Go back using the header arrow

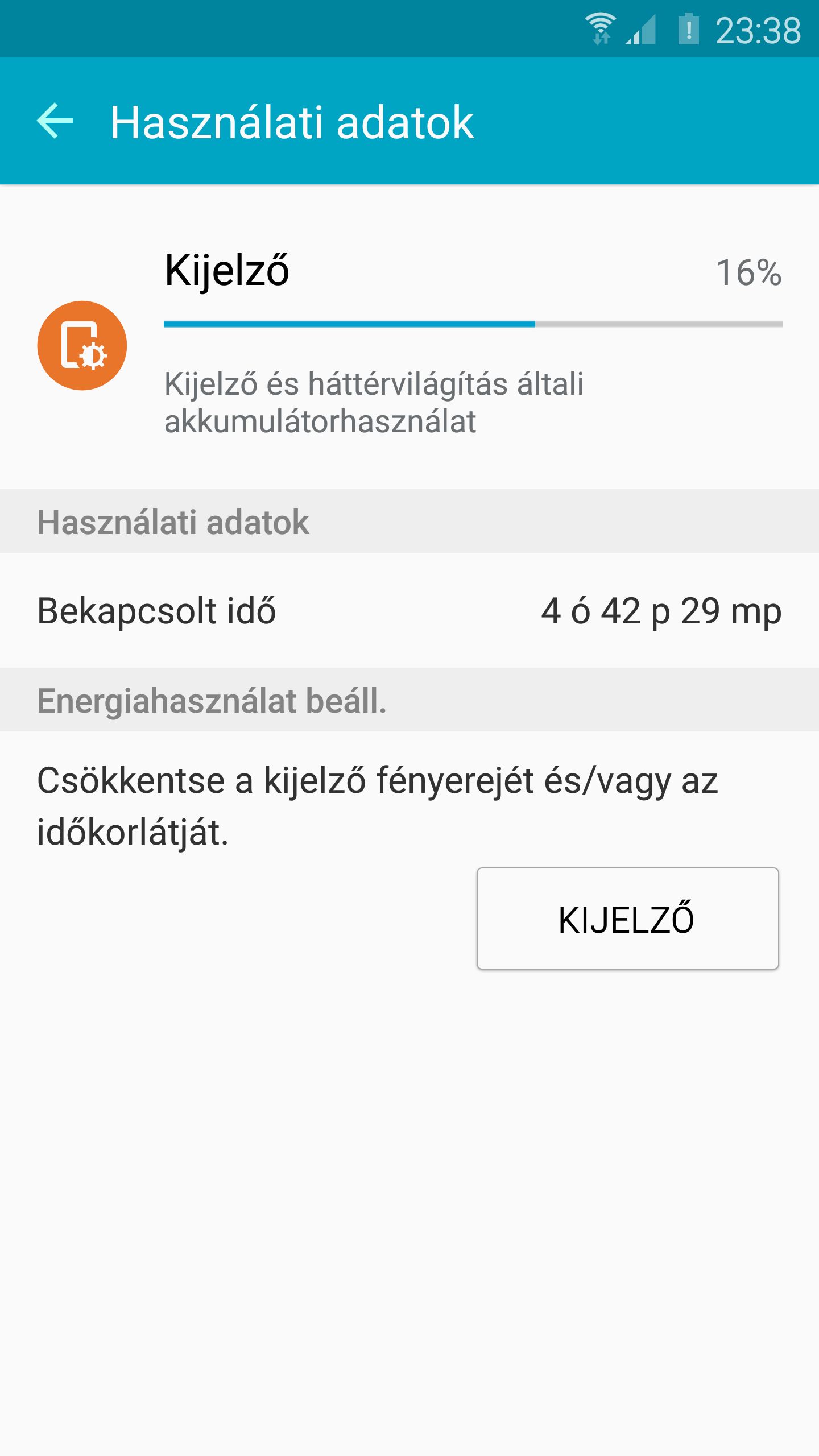point(55,121)
